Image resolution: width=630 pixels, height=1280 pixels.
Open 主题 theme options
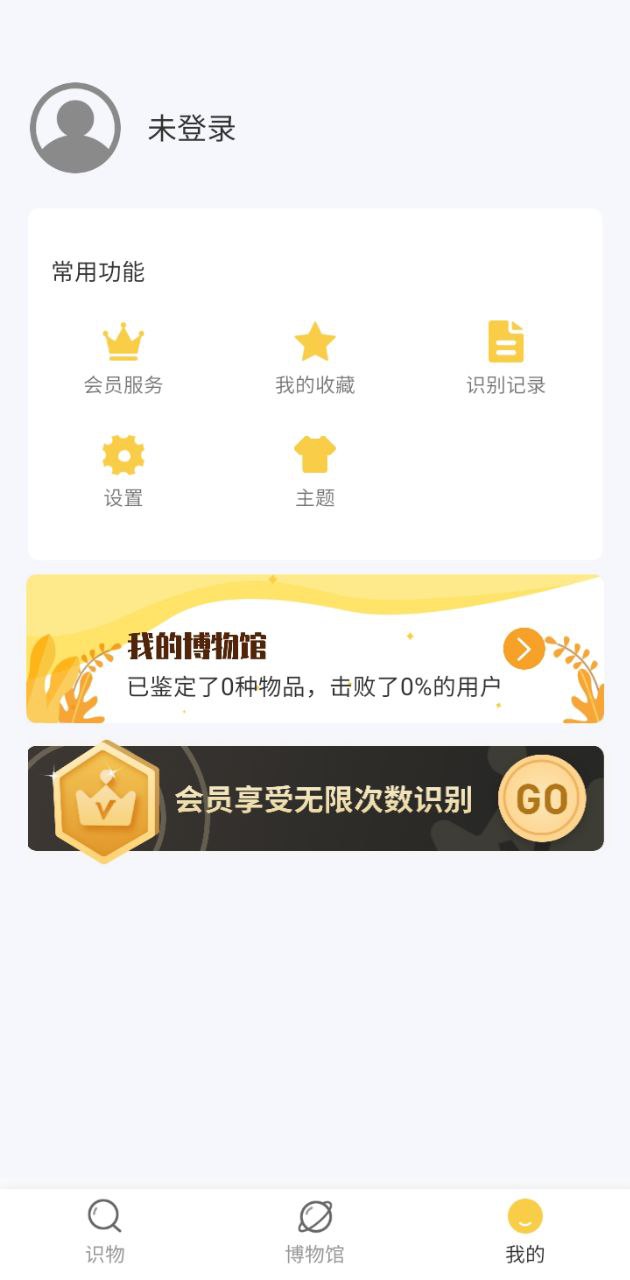(315, 470)
